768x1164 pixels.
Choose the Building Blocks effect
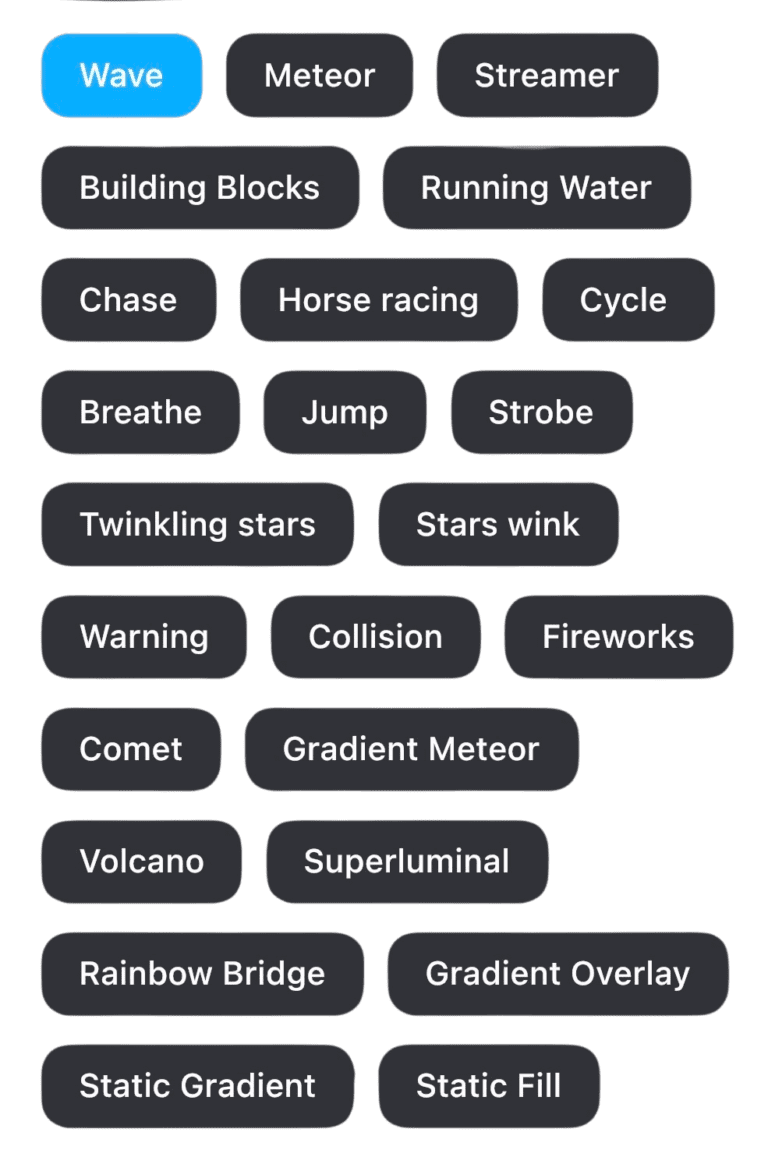point(199,187)
